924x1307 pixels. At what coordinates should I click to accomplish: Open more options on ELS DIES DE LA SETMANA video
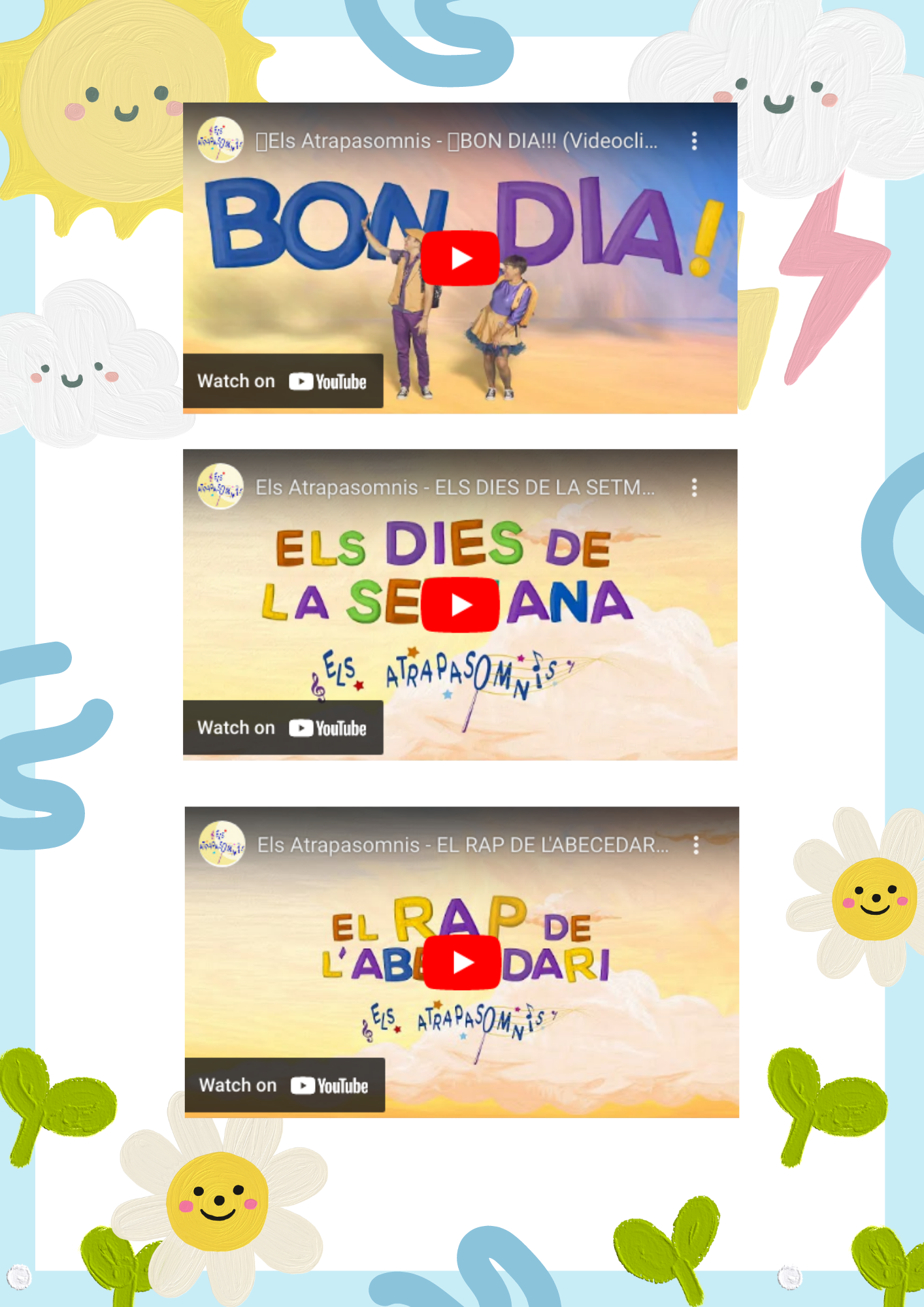coord(694,487)
